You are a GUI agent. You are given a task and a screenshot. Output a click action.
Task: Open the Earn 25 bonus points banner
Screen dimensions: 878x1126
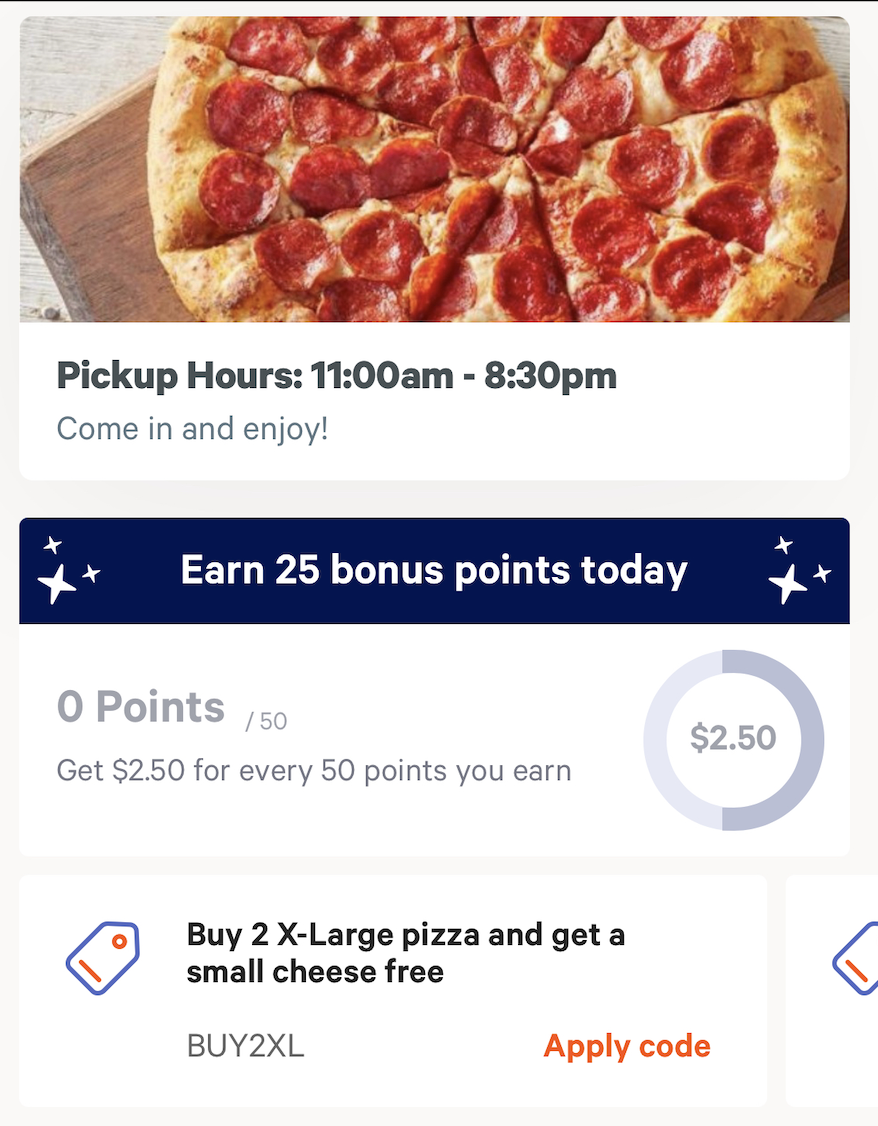click(x=434, y=571)
